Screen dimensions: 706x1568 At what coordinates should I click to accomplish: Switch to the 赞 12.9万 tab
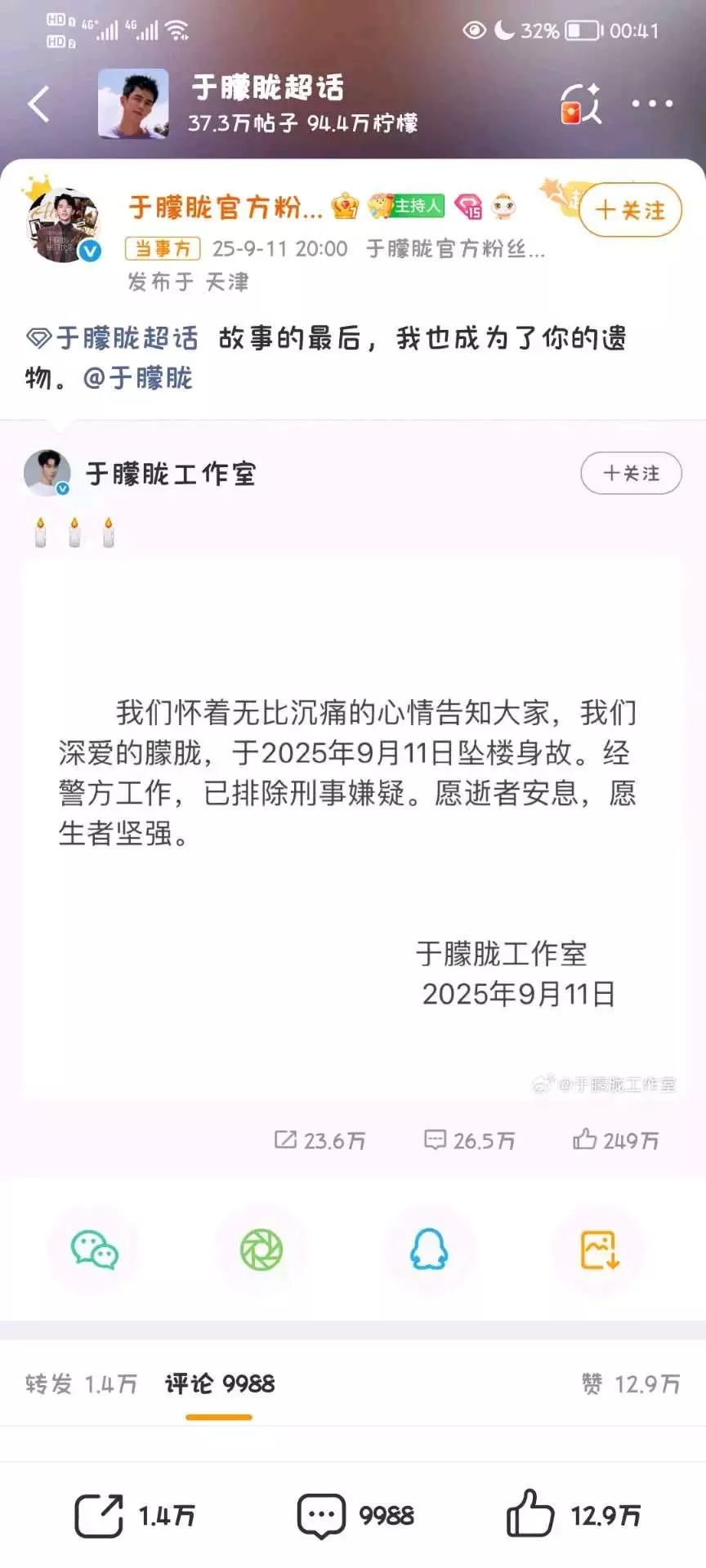631,1383
